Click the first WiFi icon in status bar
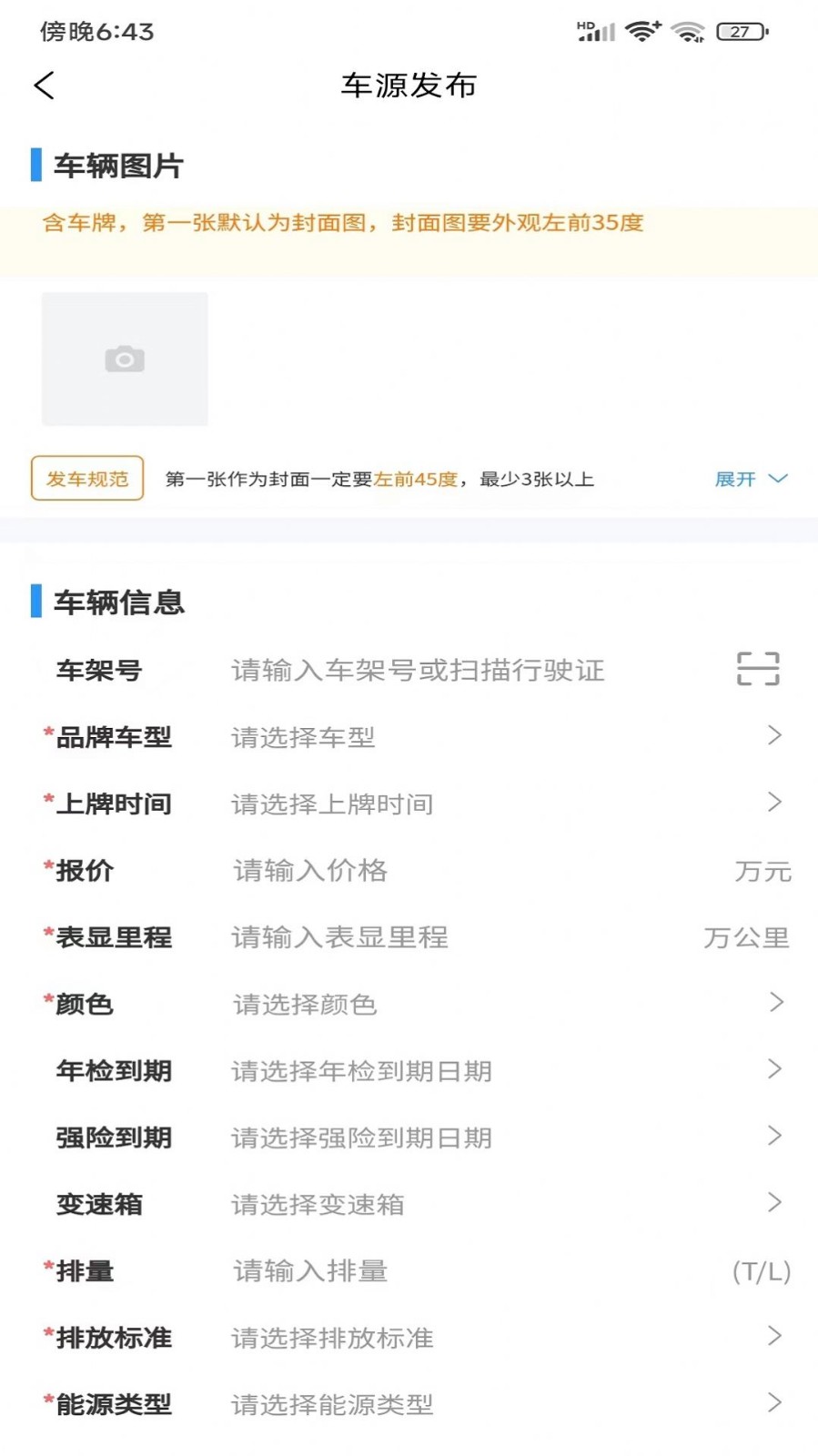This screenshot has height=1456, width=818. pyautogui.click(x=643, y=30)
